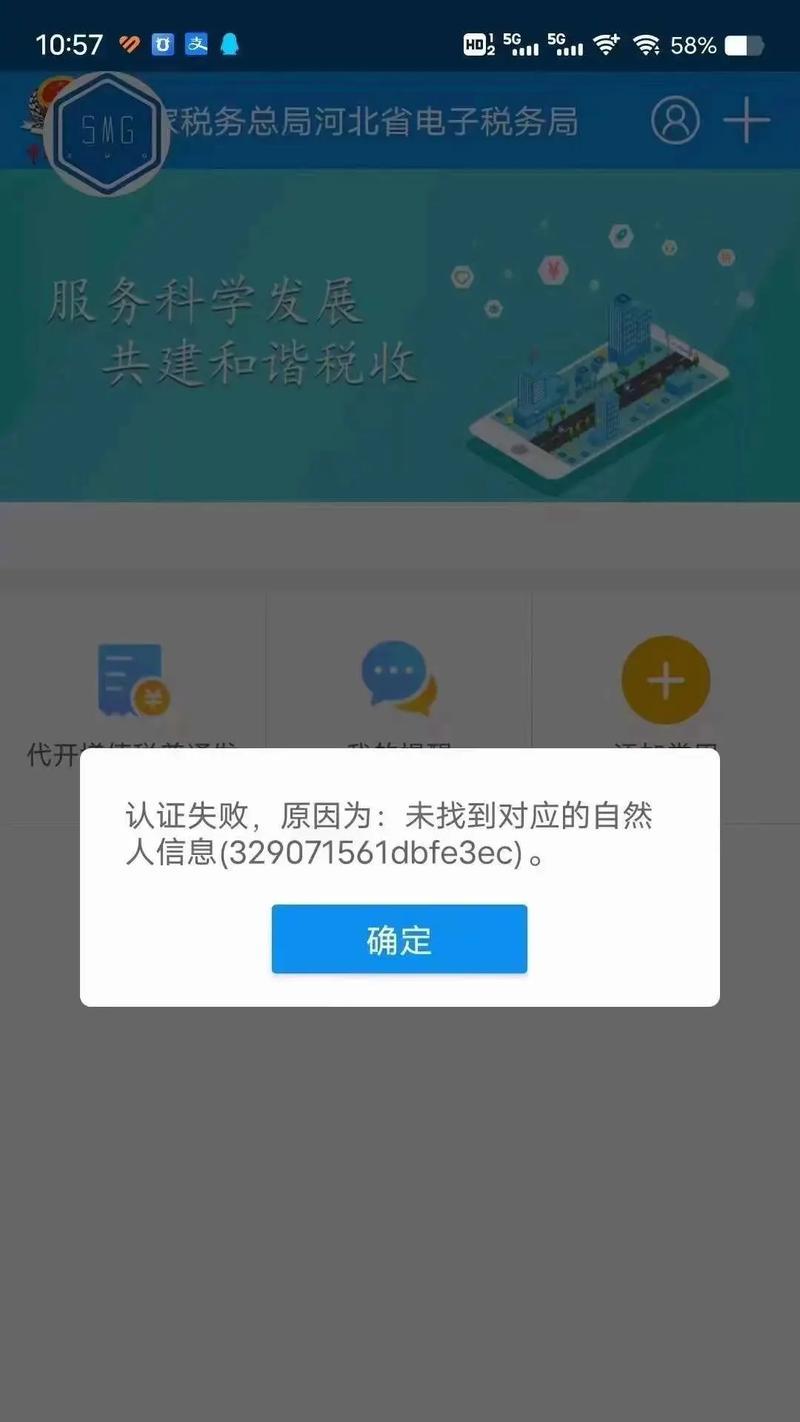Image resolution: width=800 pixels, height=1422 pixels.
Task: Tap the plus icon in header
Action: pos(746,121)
